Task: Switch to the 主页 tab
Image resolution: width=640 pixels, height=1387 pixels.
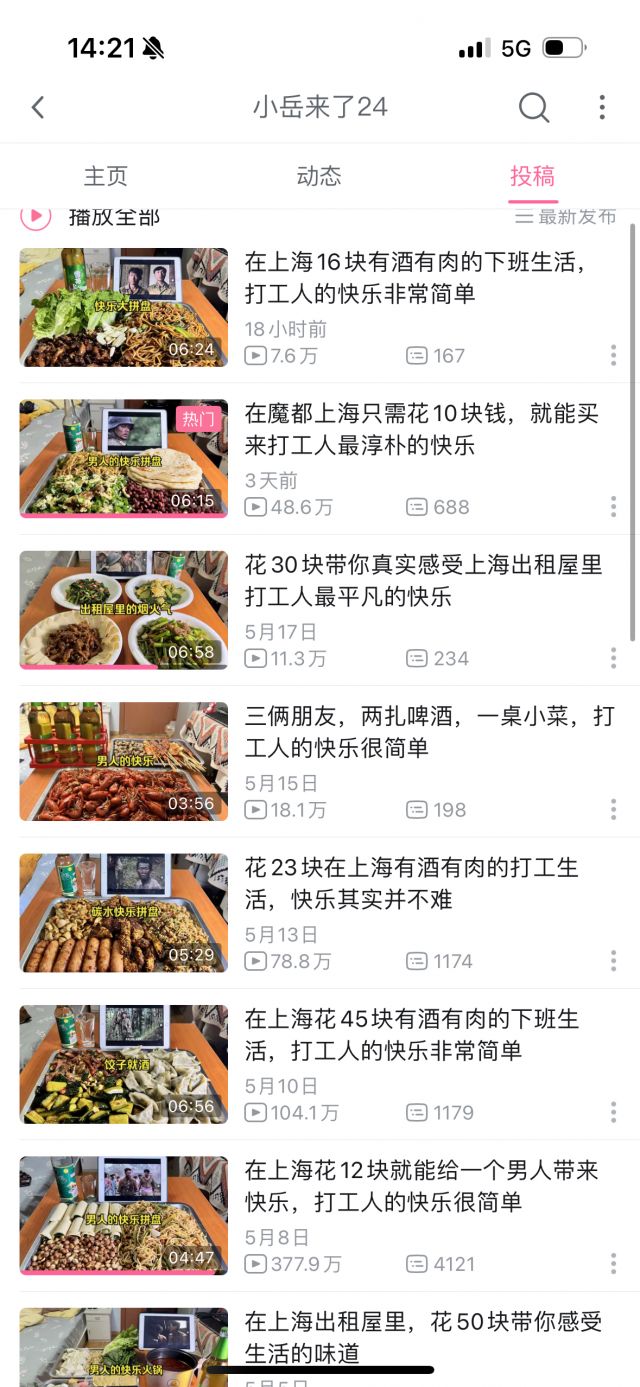Action: [106, 176]
